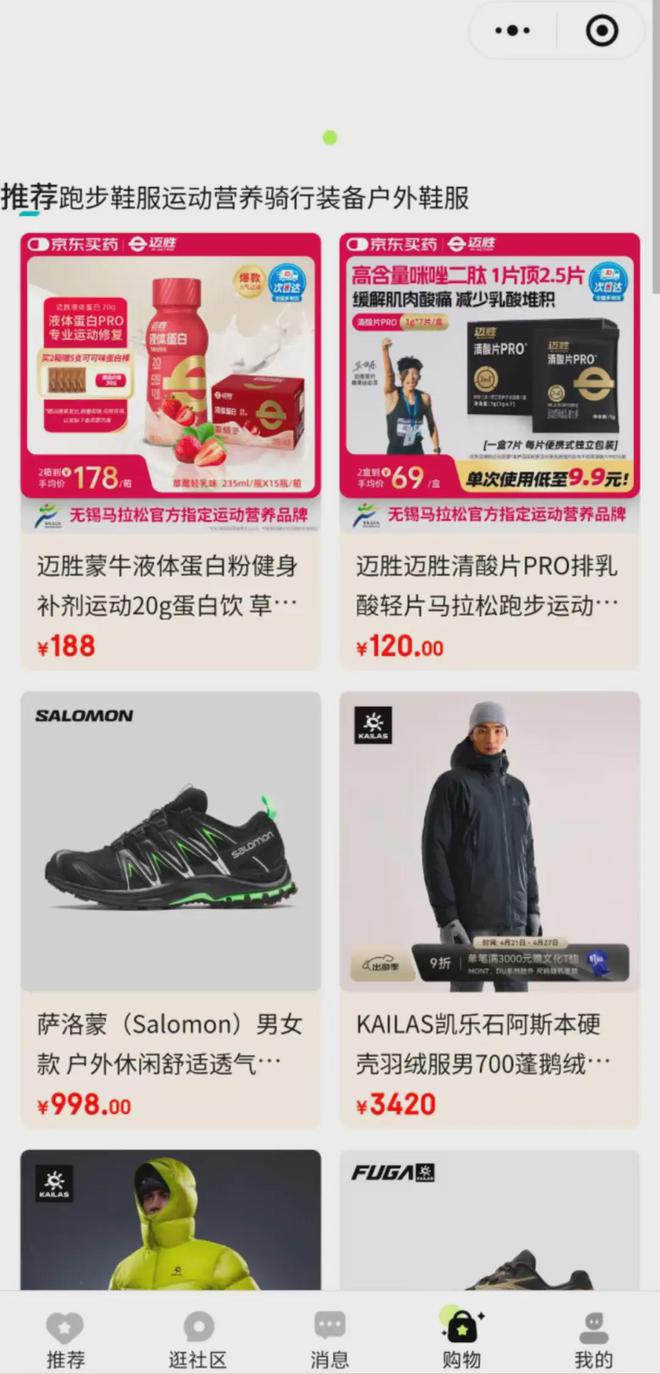Image resolution: width=660 pixels, height=1374 pixels.
Task: Open the 迈胜清酸片PRO product card
Action: coord(489,450)
